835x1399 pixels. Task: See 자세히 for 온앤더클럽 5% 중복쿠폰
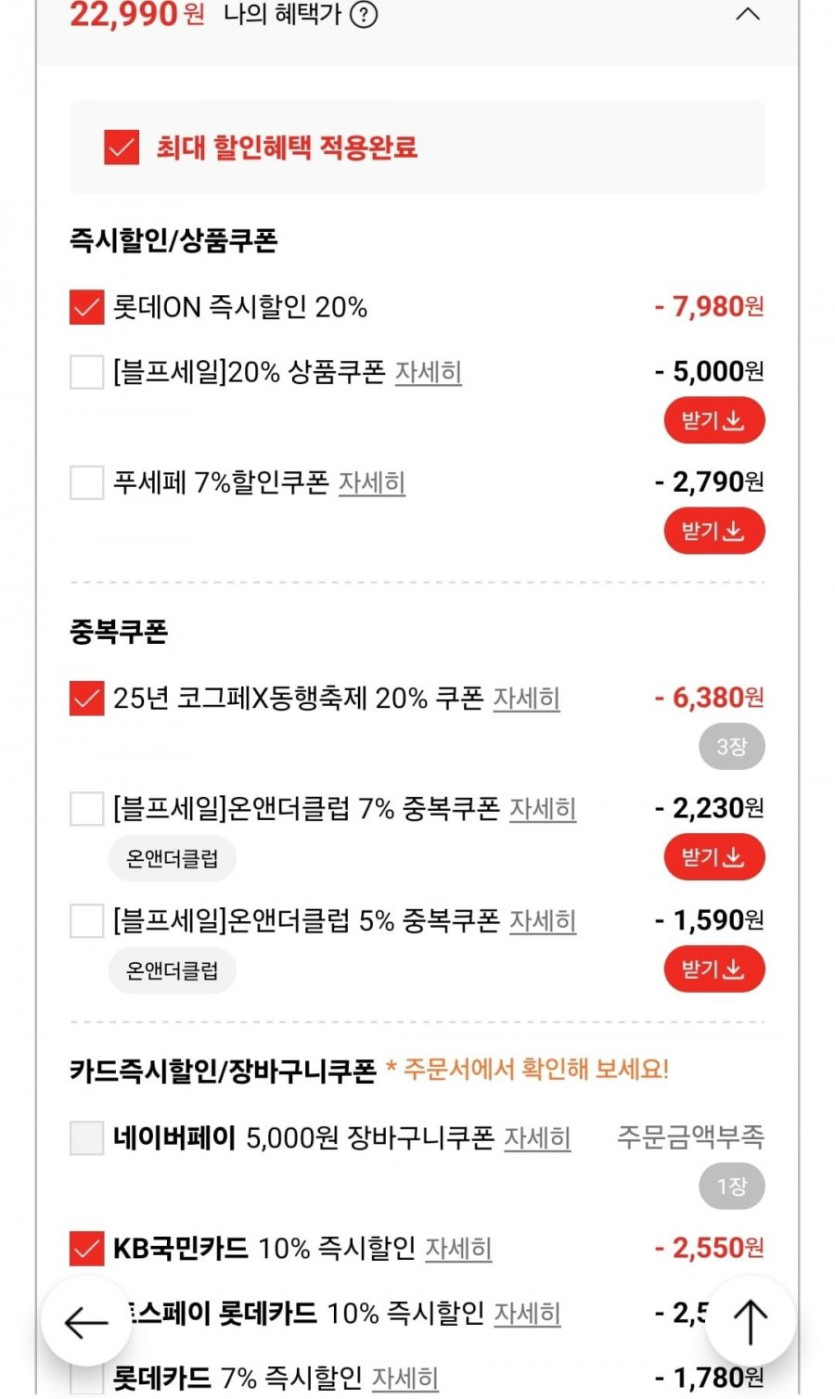tap(543, 920)
